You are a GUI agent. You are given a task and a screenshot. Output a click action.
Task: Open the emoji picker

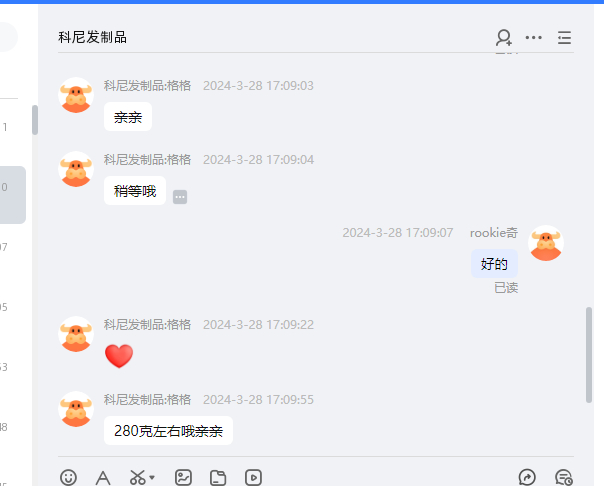point(68,478)
